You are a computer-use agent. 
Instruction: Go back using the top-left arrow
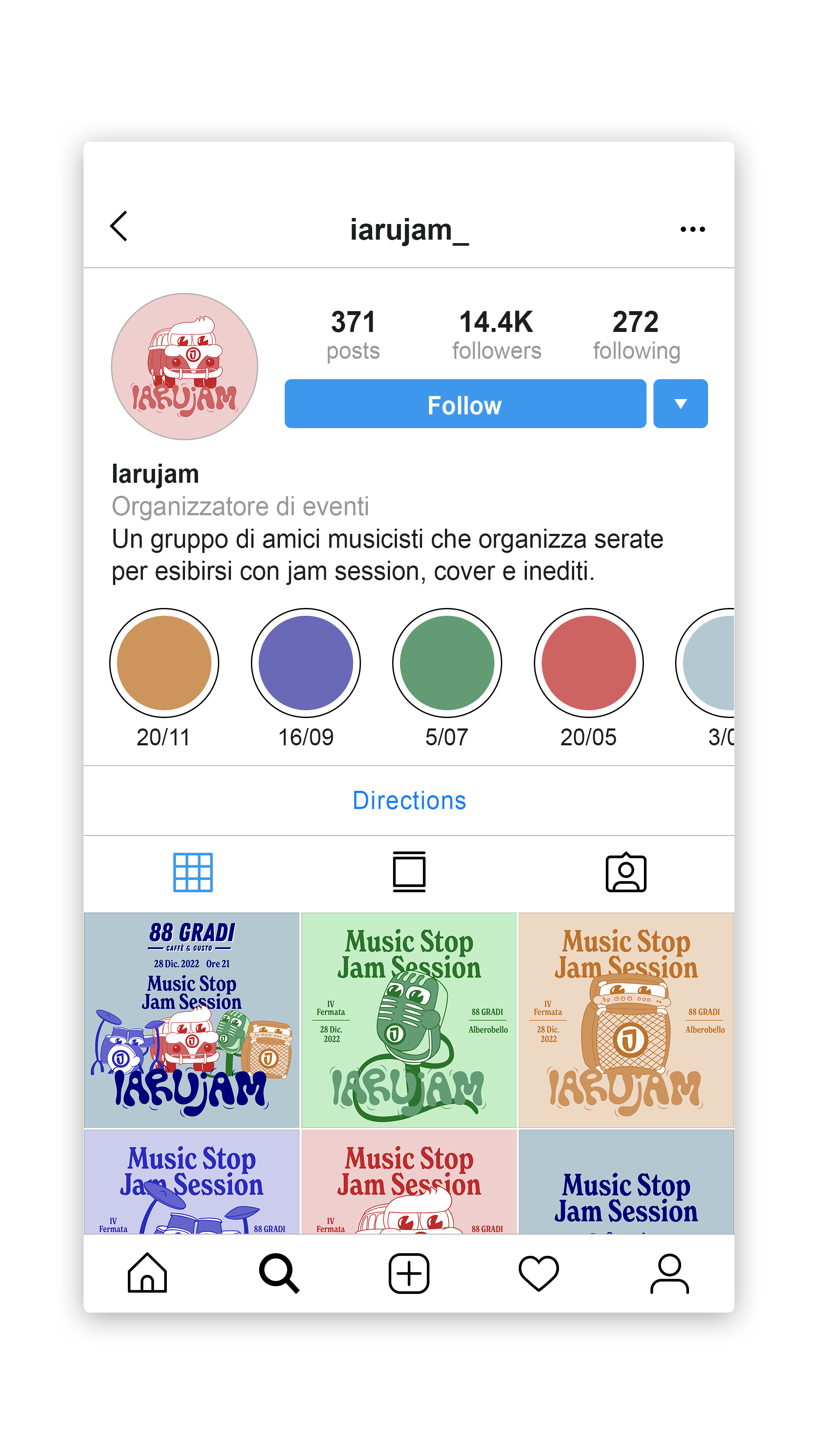coord(119,227)
